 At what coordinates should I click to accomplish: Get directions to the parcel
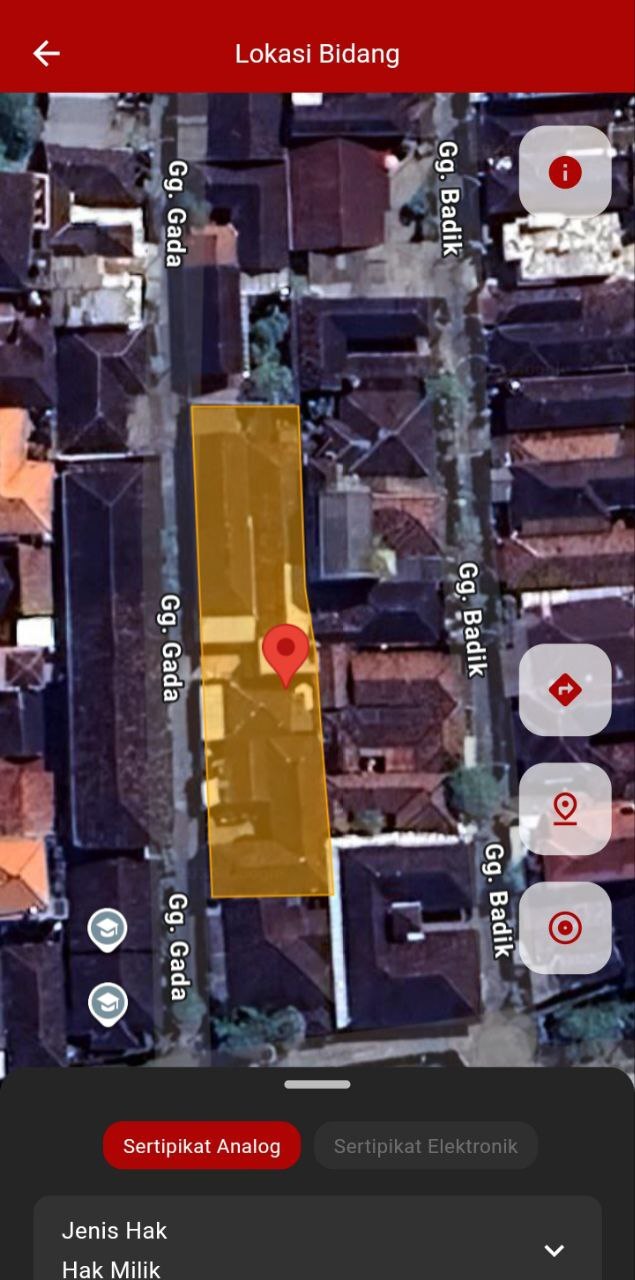565,690
